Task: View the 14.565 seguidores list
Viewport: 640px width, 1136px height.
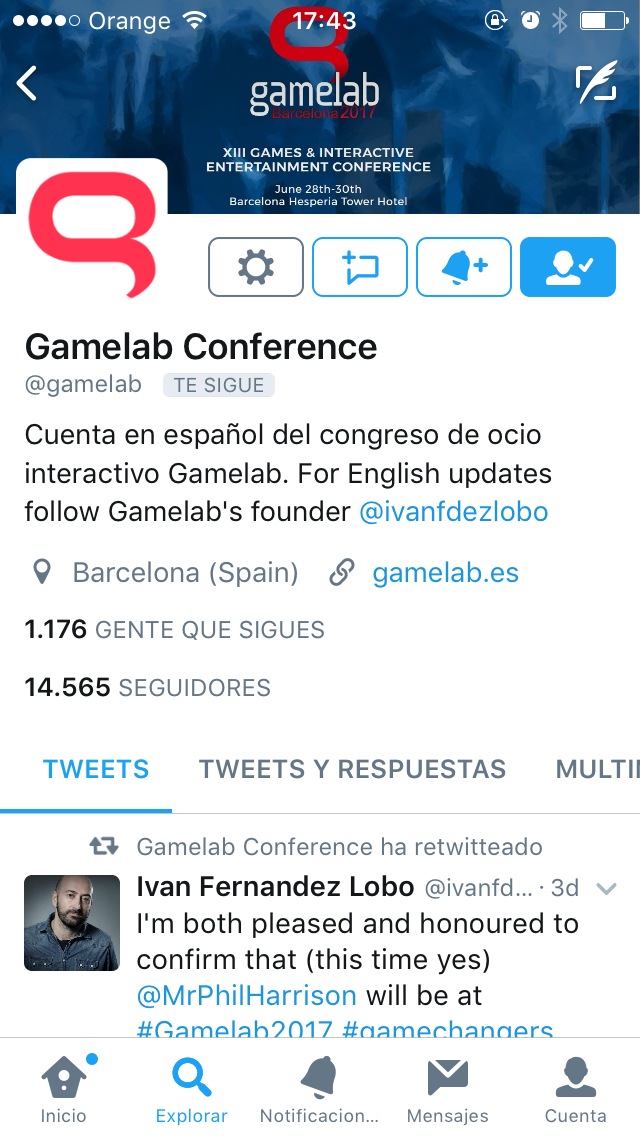Action: pyautogui.click(x=148, y=688)
